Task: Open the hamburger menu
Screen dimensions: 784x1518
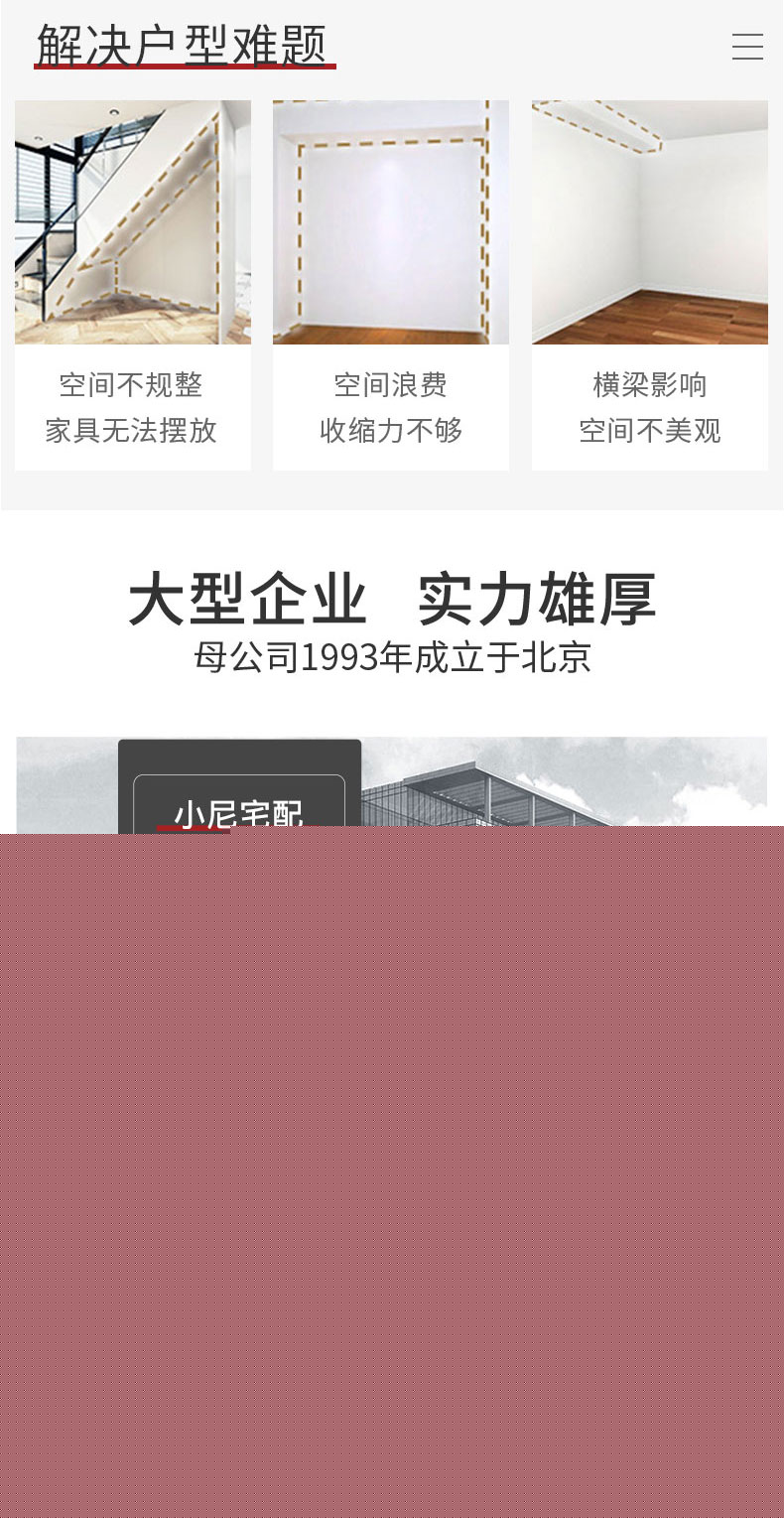Action: pos(747,47)
